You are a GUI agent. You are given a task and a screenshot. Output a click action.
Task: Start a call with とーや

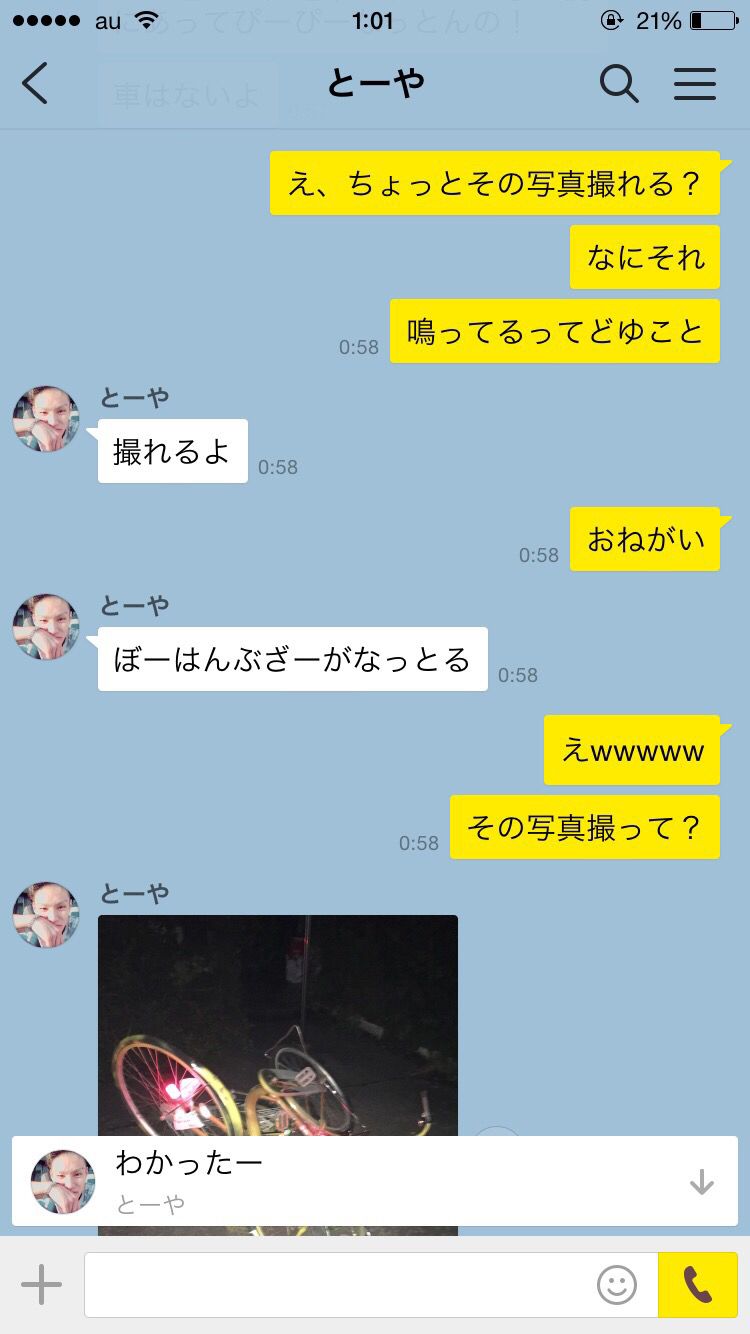pos(698,1285)
